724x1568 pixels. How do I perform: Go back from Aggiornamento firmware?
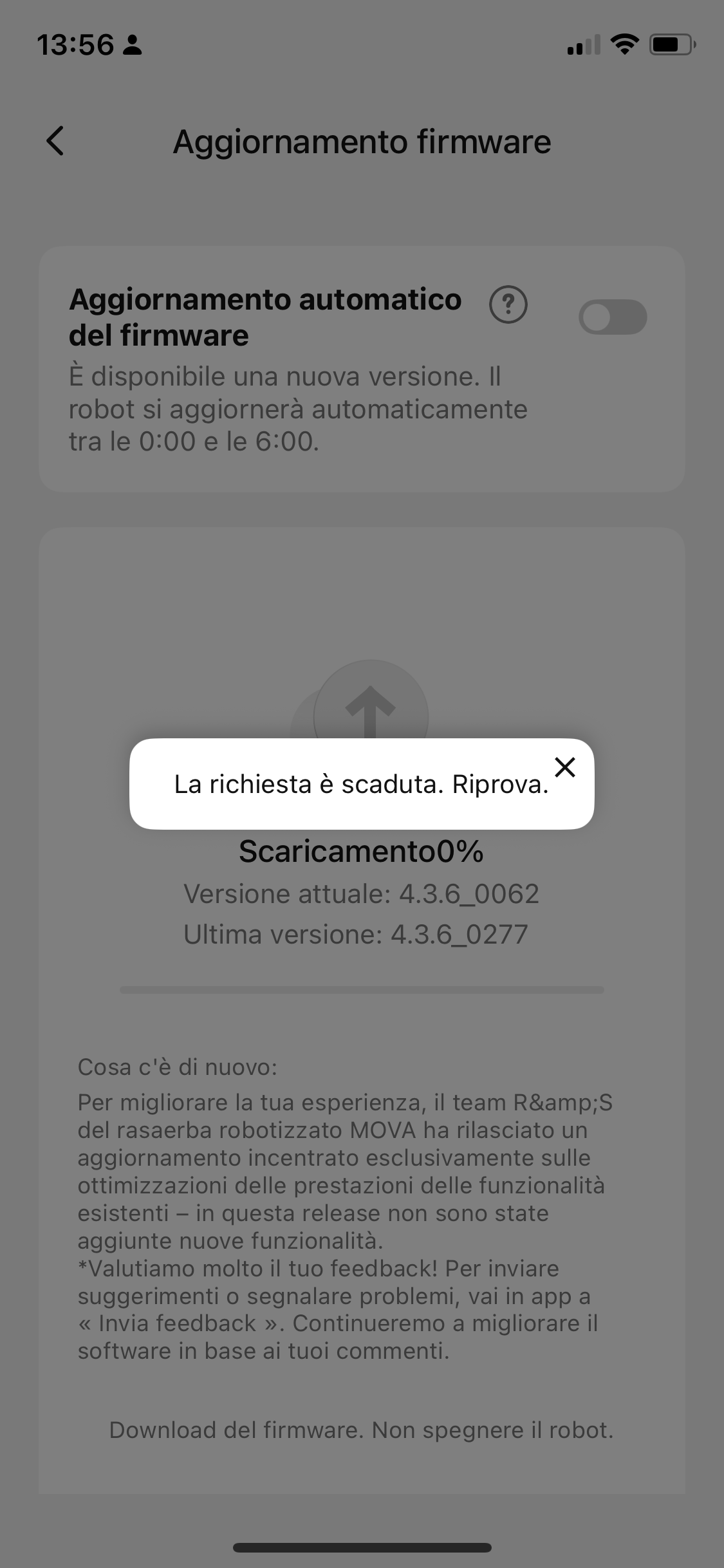point(56,141)
